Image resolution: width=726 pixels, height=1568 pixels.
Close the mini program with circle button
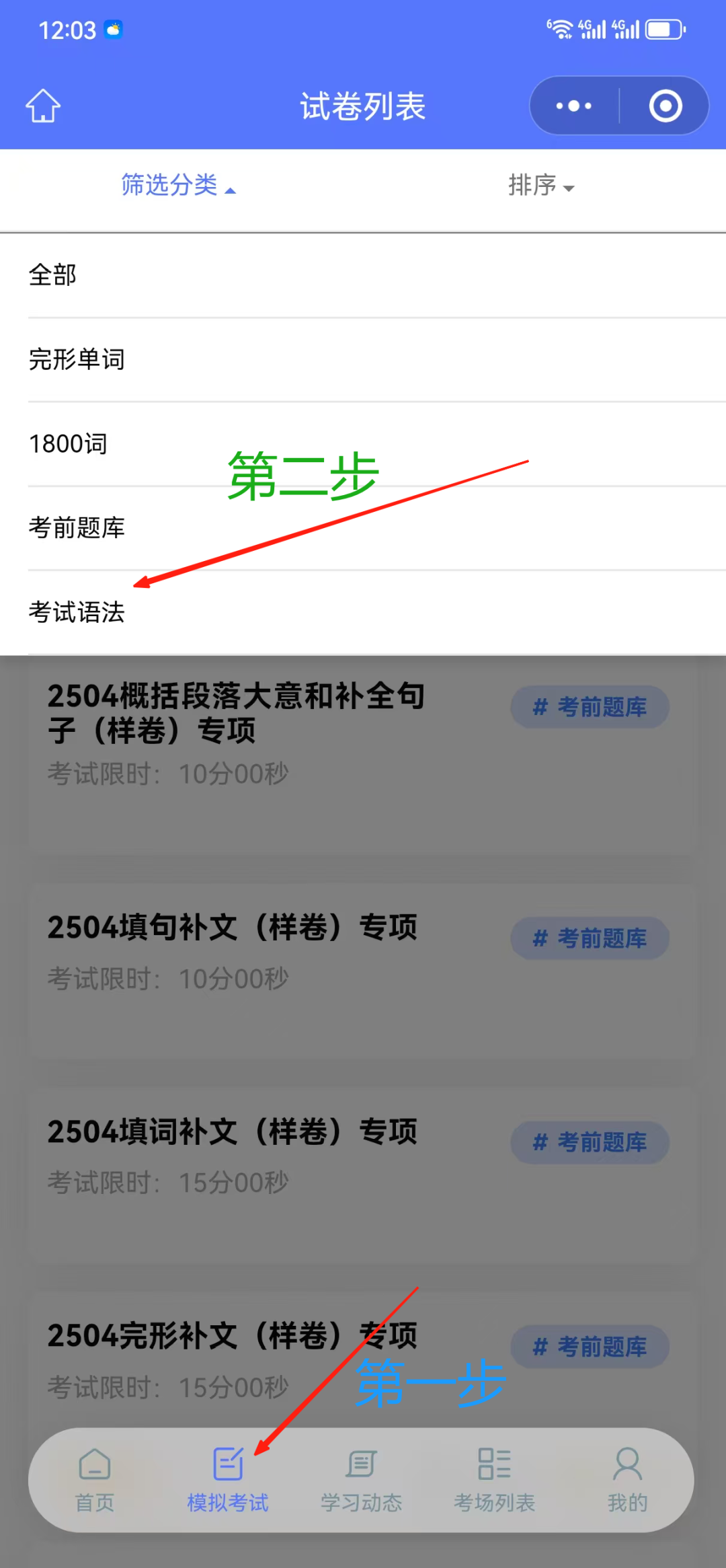[665, 106]
